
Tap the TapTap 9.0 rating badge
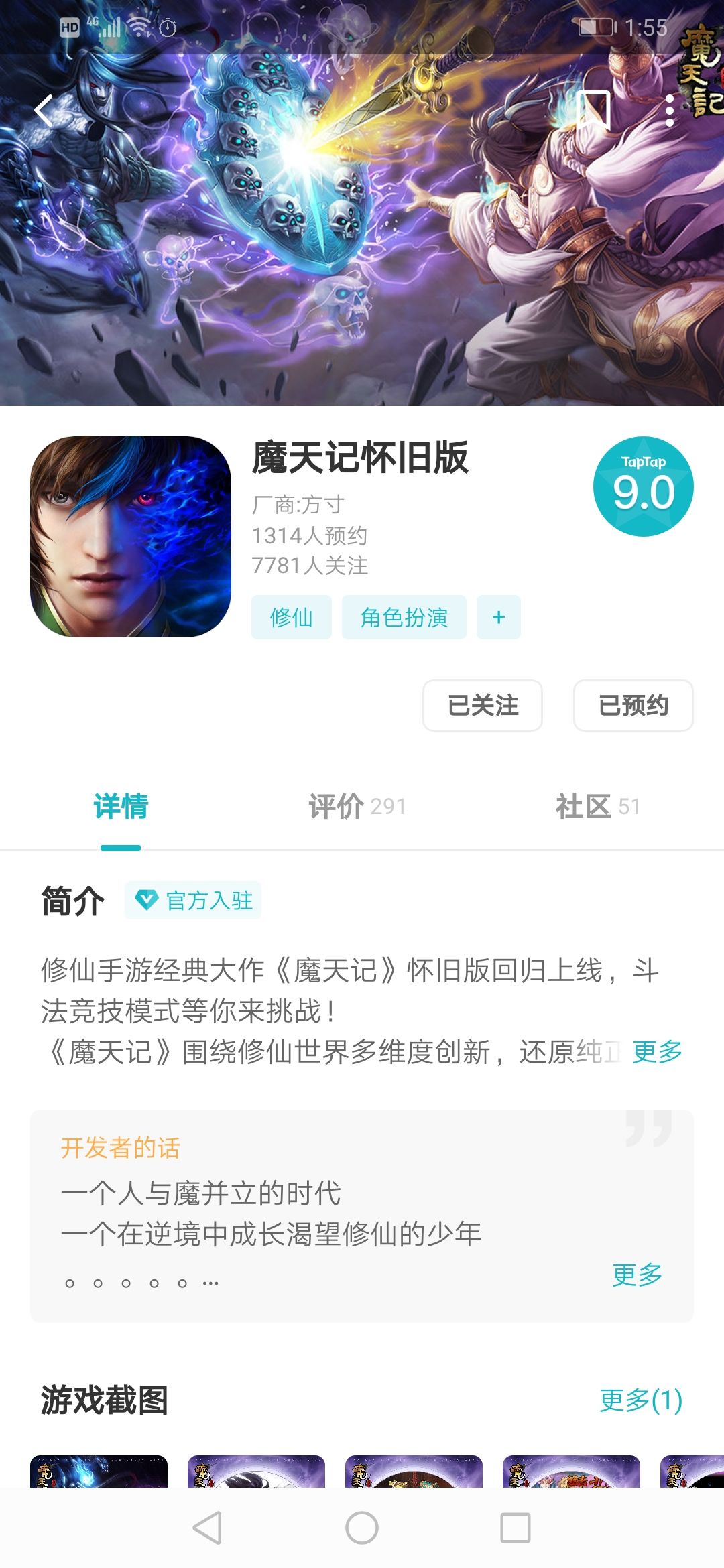pyautogui.click(x=643, y=486)
